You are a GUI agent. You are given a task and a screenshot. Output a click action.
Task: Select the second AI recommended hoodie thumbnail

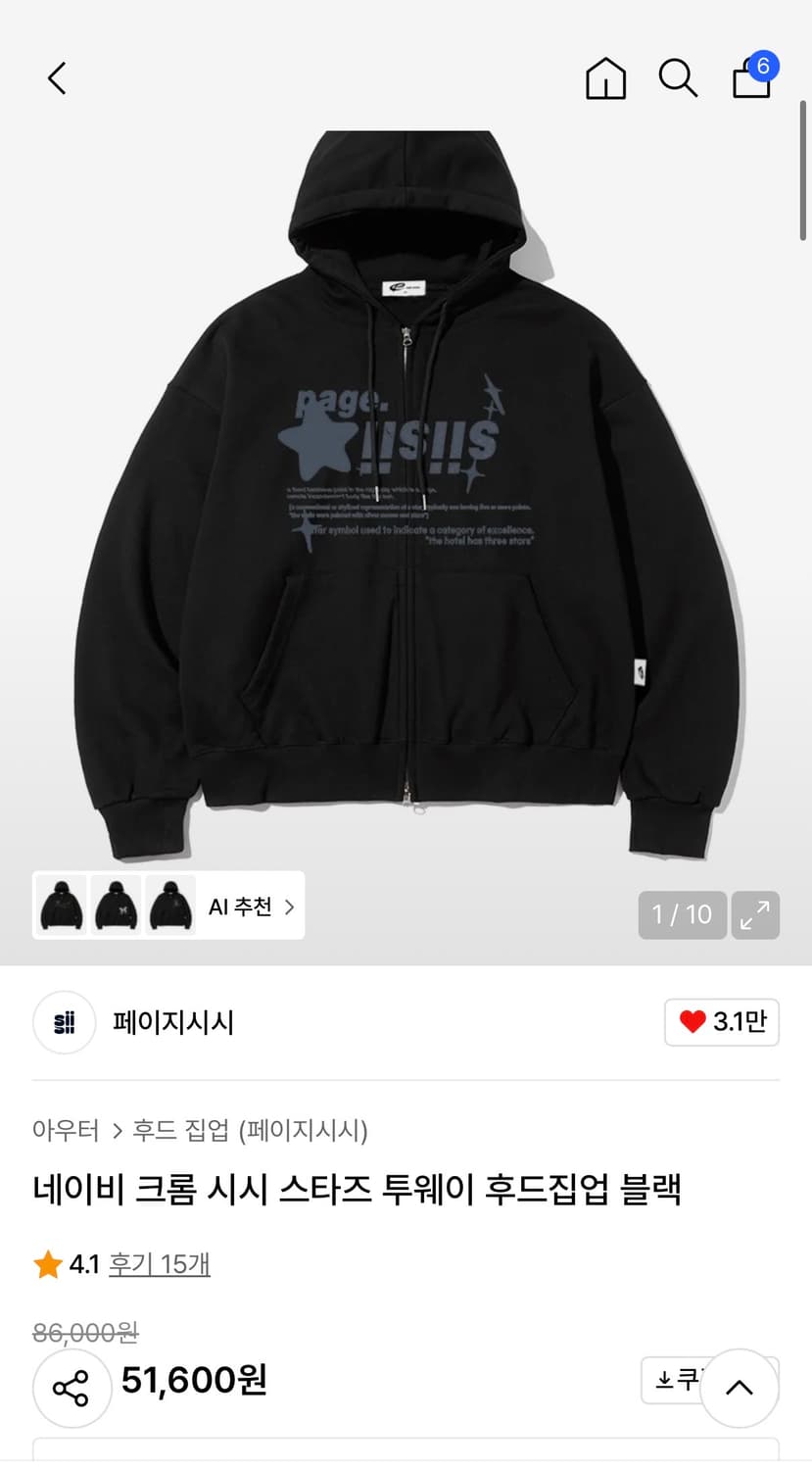click(x=114, y=906)
